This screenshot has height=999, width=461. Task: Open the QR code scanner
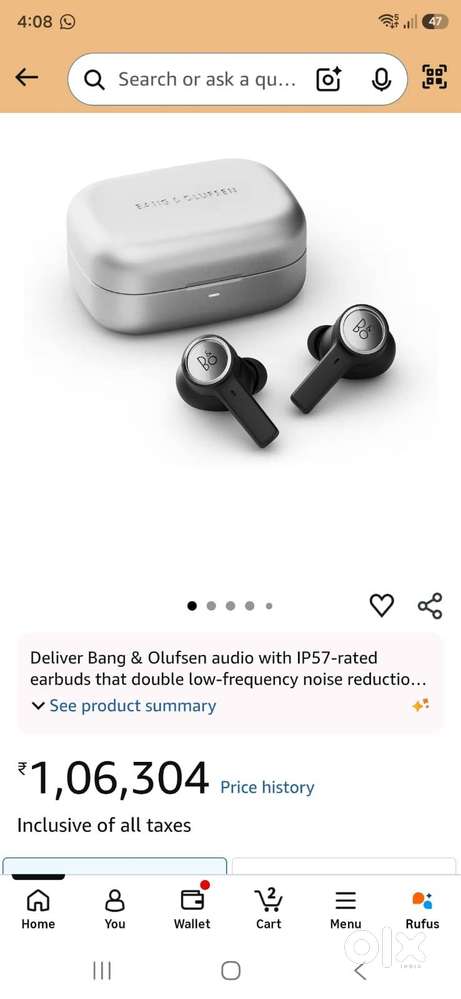(434, 77)
